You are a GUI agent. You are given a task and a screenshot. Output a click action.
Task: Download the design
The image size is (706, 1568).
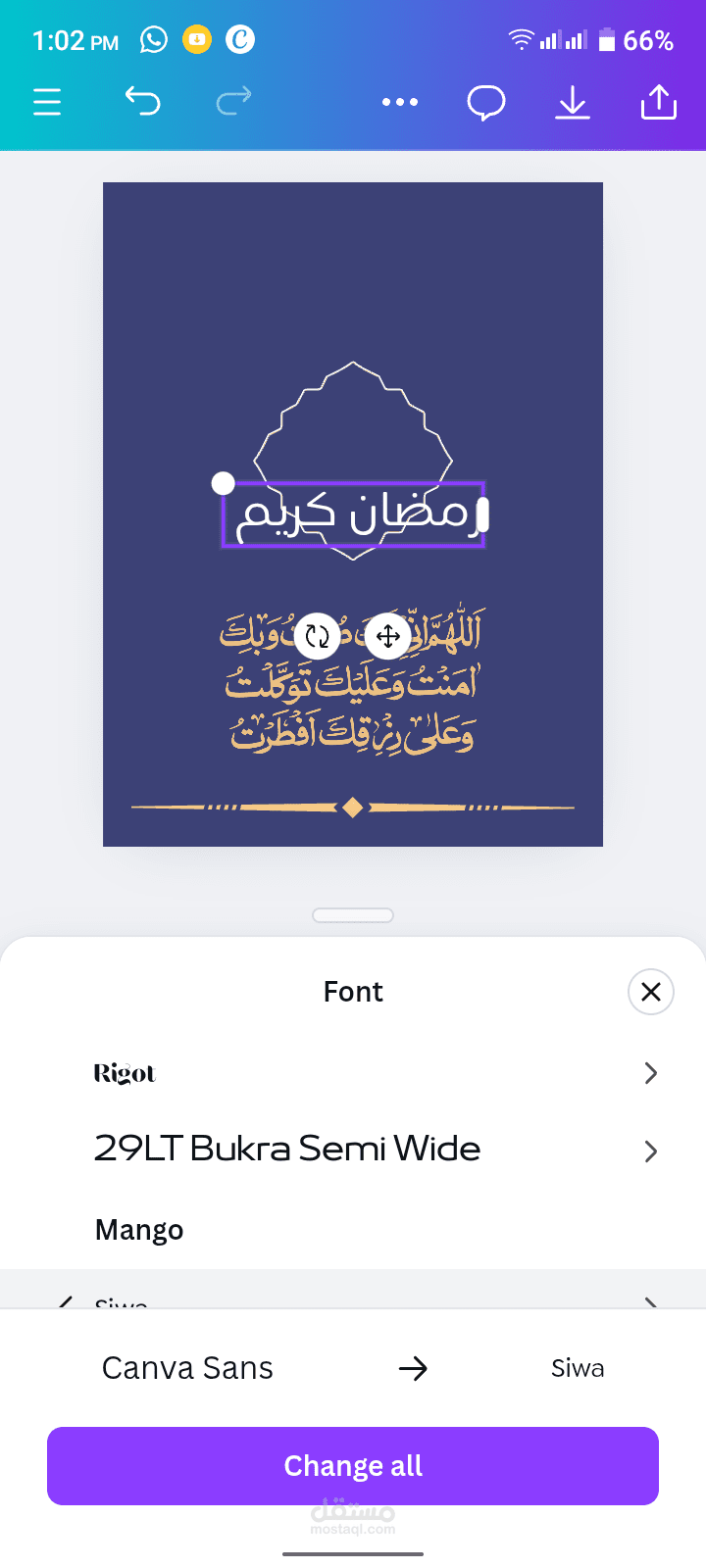coord(573,102)
